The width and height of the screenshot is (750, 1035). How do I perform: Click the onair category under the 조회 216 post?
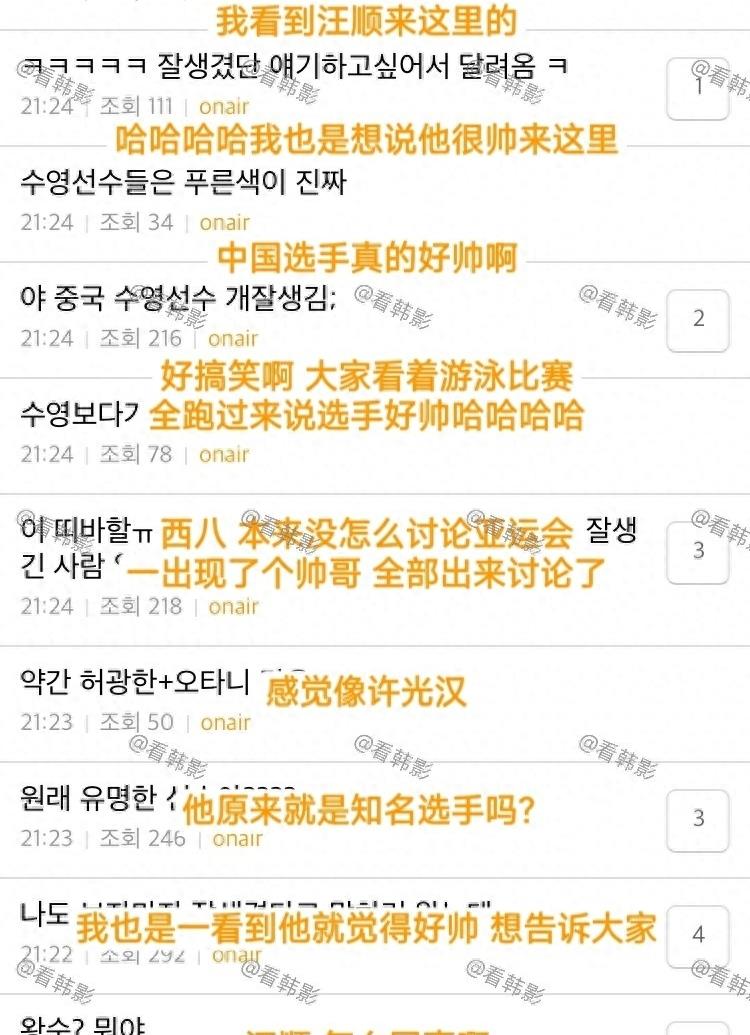click(232, 338)
